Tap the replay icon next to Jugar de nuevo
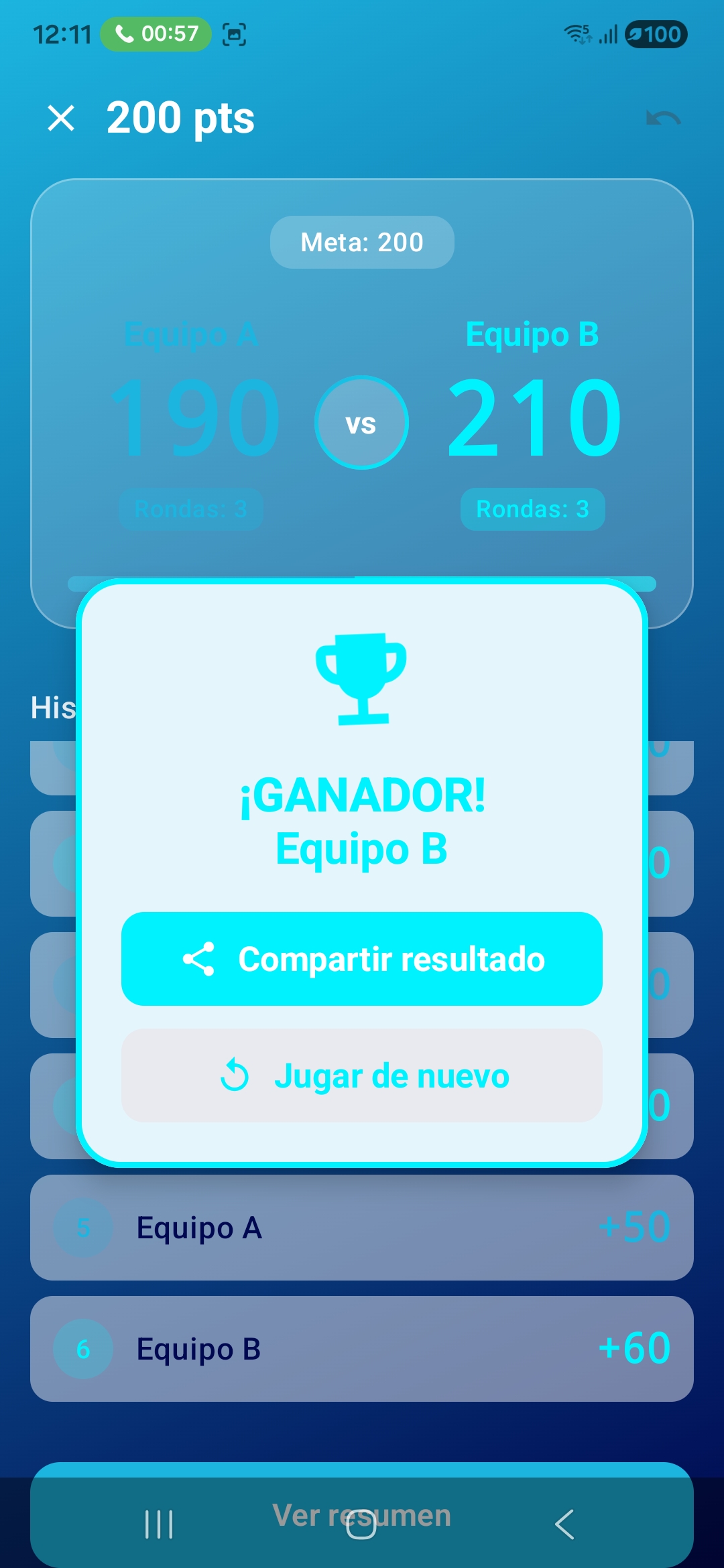The height and width of the screenshot is (1568, 724). coord(234,1075)
